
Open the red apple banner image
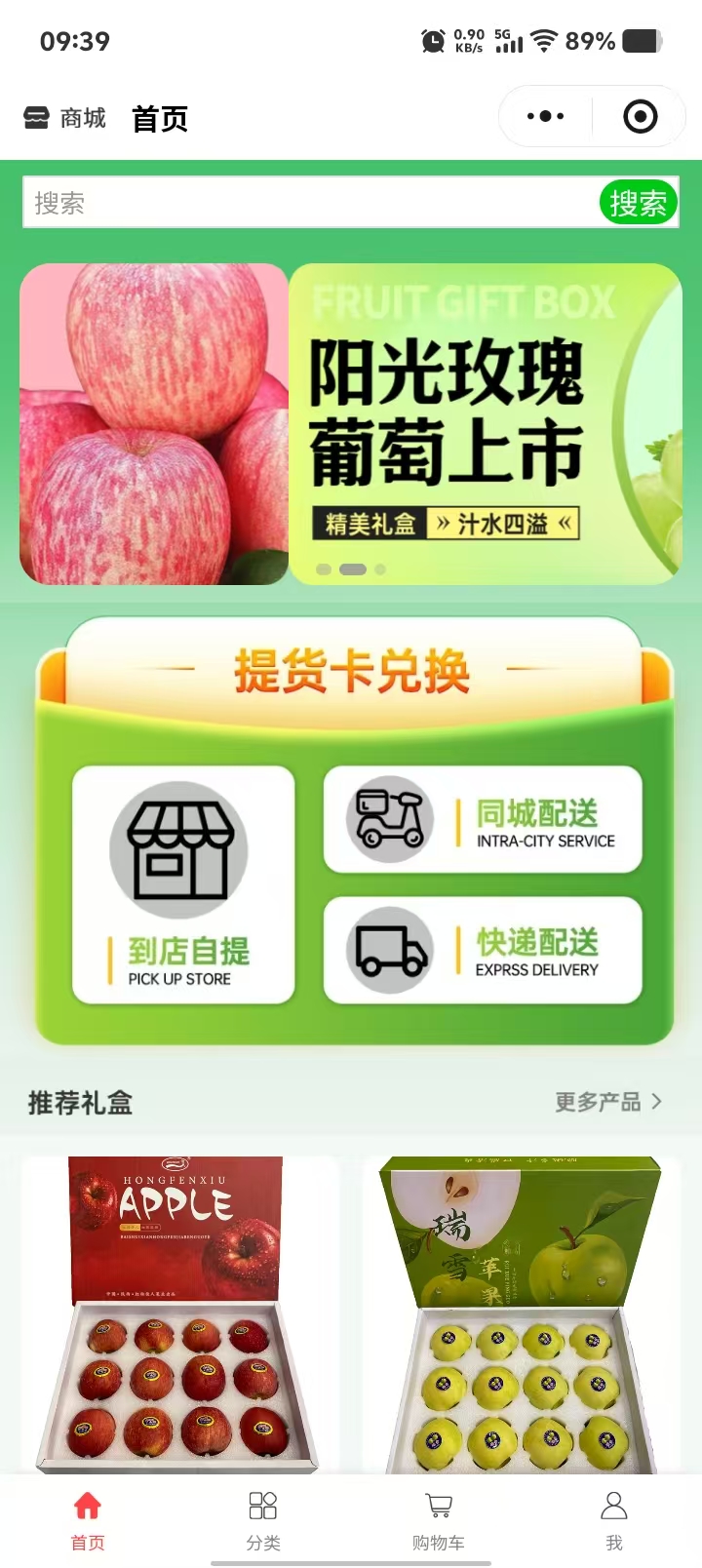coord(154,424)
